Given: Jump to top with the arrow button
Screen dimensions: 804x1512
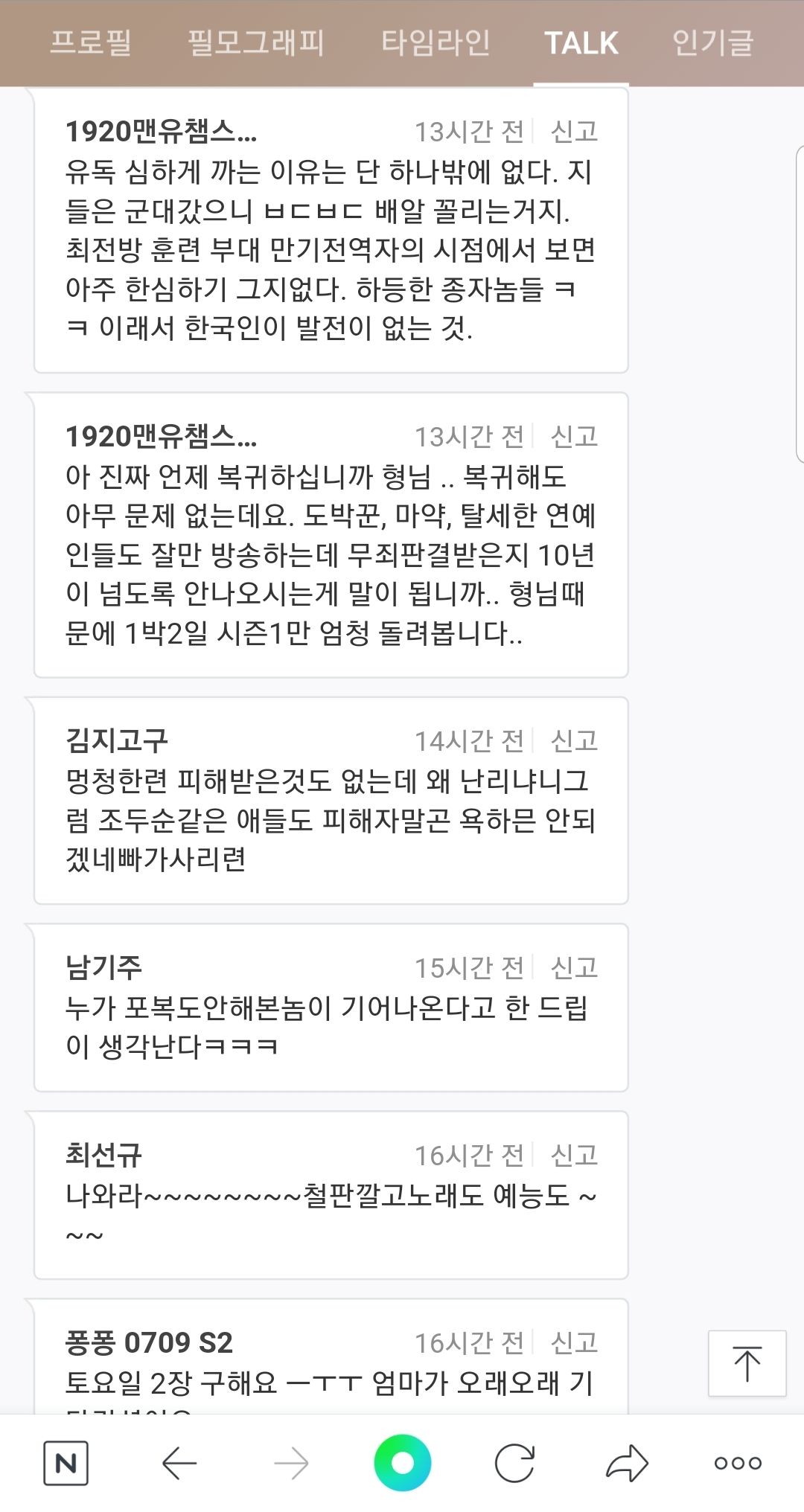Looking at the screenshot, I should (747, 1363).
